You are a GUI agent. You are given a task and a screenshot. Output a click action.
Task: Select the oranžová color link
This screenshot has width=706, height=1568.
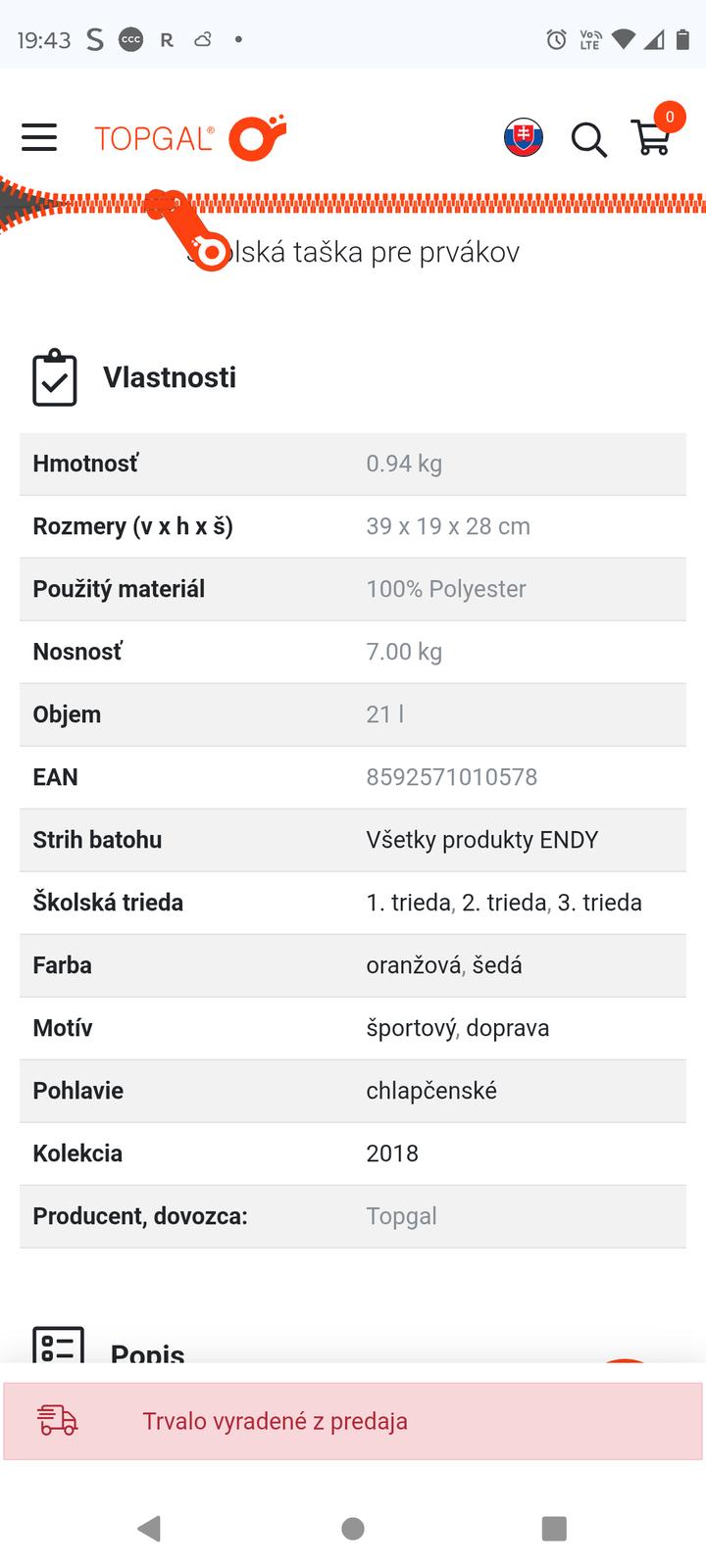click(413, 965)
